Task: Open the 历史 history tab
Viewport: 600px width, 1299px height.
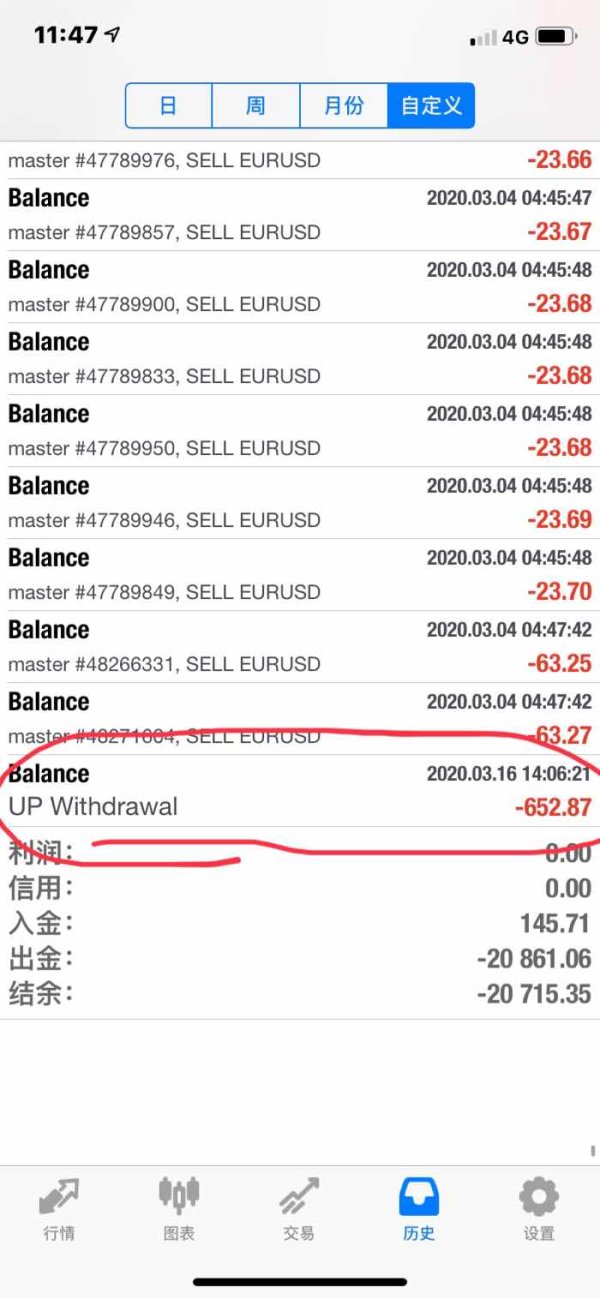Action: point(419,1208)
